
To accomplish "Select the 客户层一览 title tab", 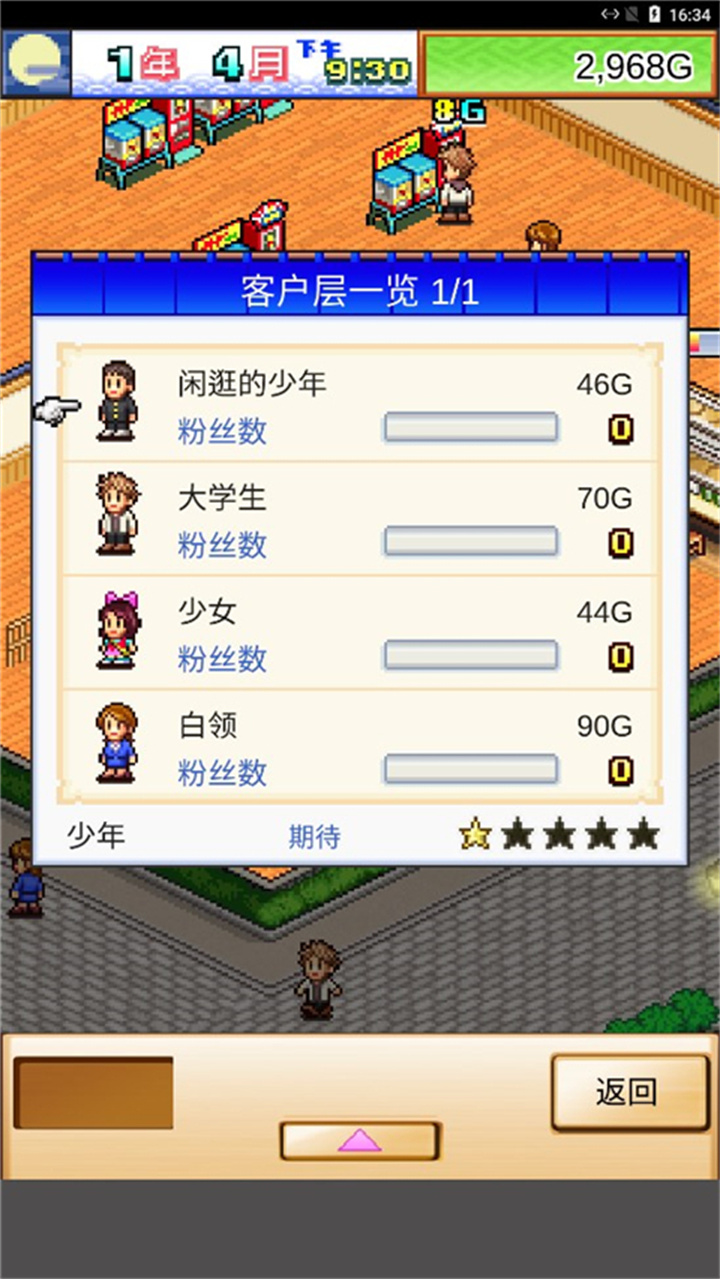I will pyautogui.click(x=360, y=290).
